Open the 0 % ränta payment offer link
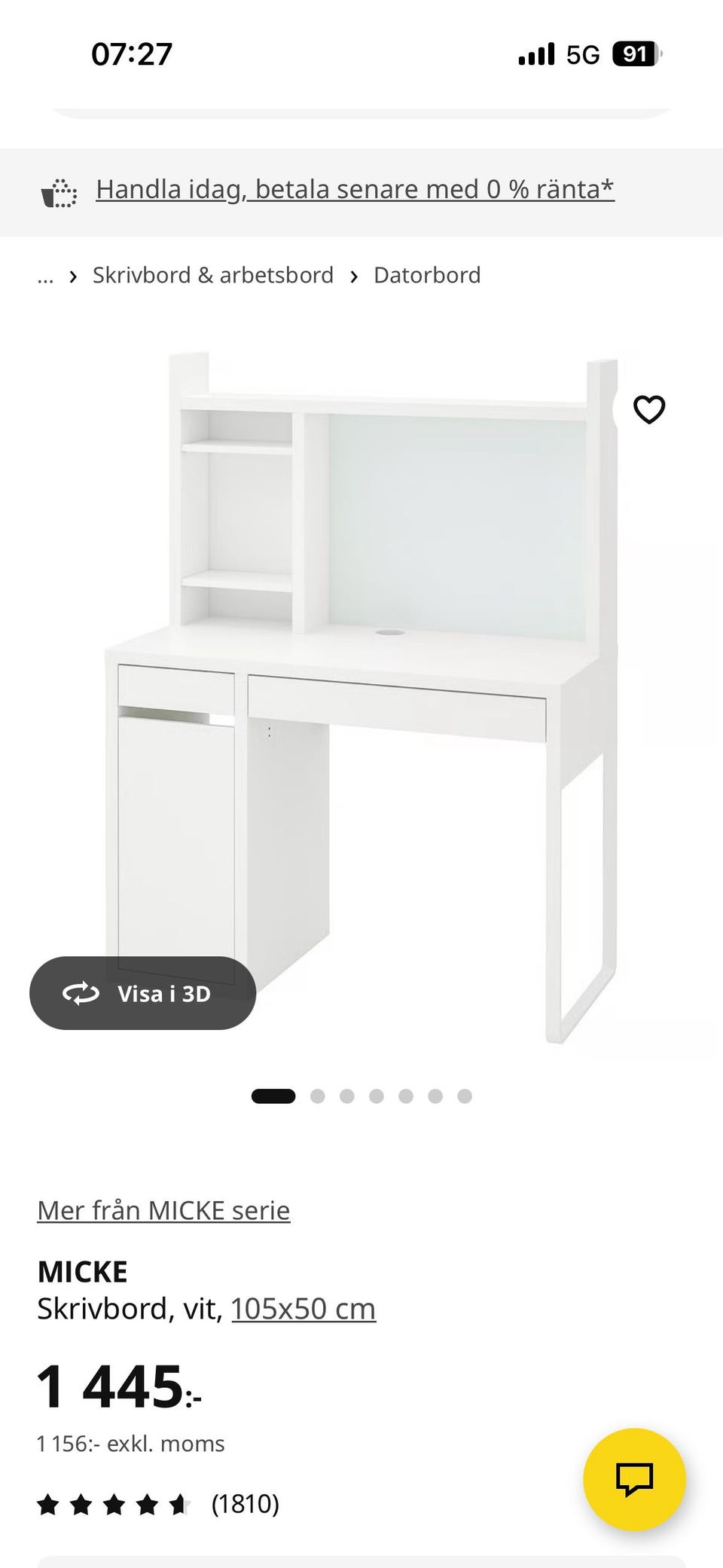The image size is (723, 1568). tap(355, 189)
